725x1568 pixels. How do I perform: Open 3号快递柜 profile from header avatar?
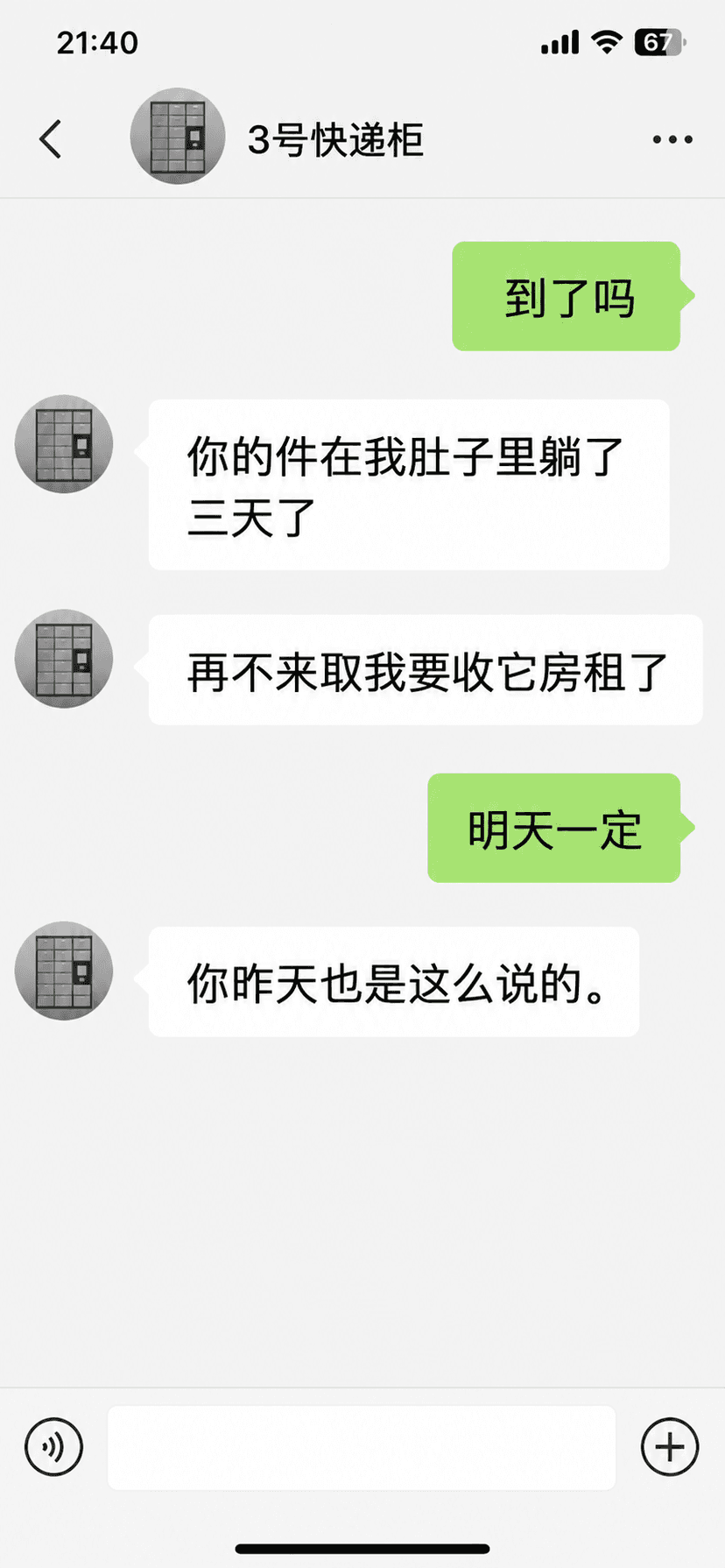[x=178, y=137]
